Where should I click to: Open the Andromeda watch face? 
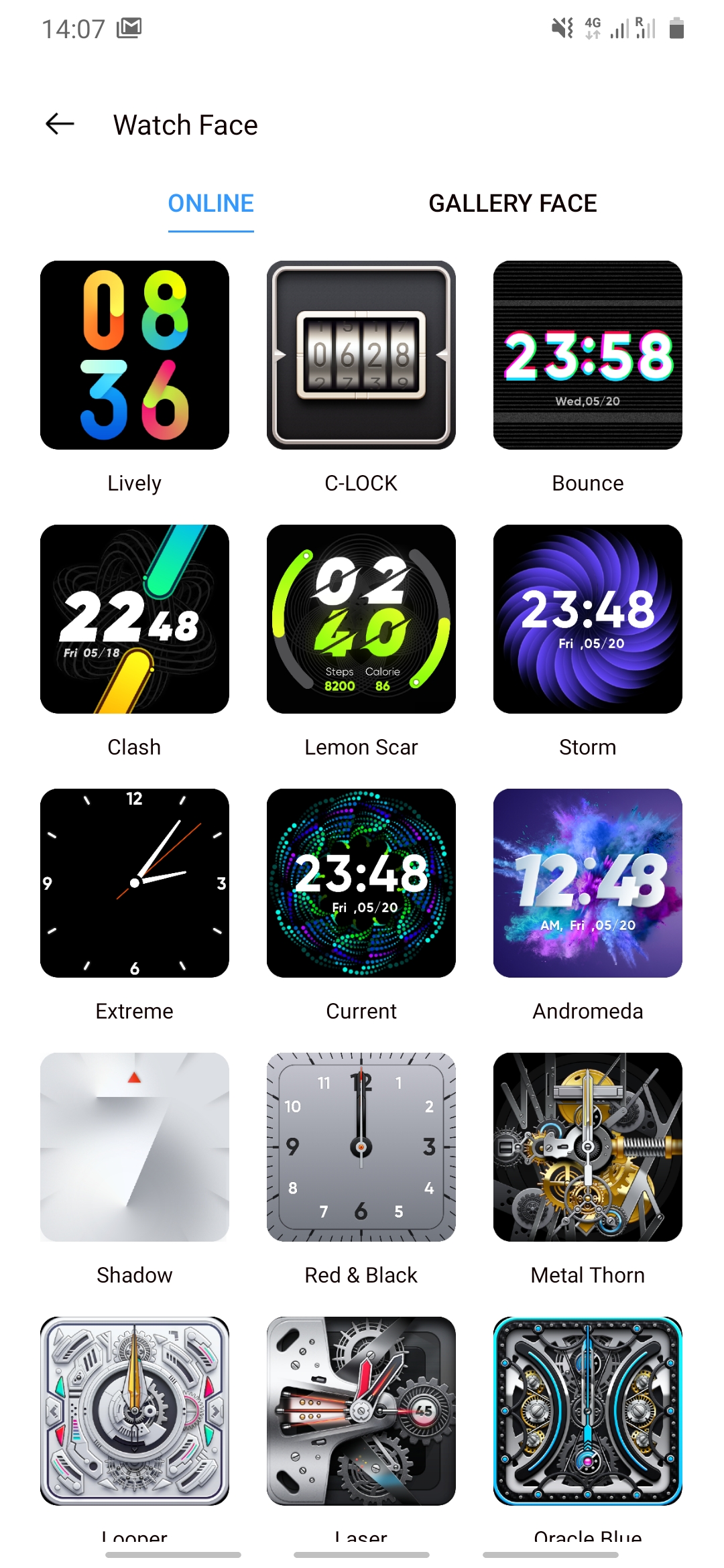(x=587, y=883)
